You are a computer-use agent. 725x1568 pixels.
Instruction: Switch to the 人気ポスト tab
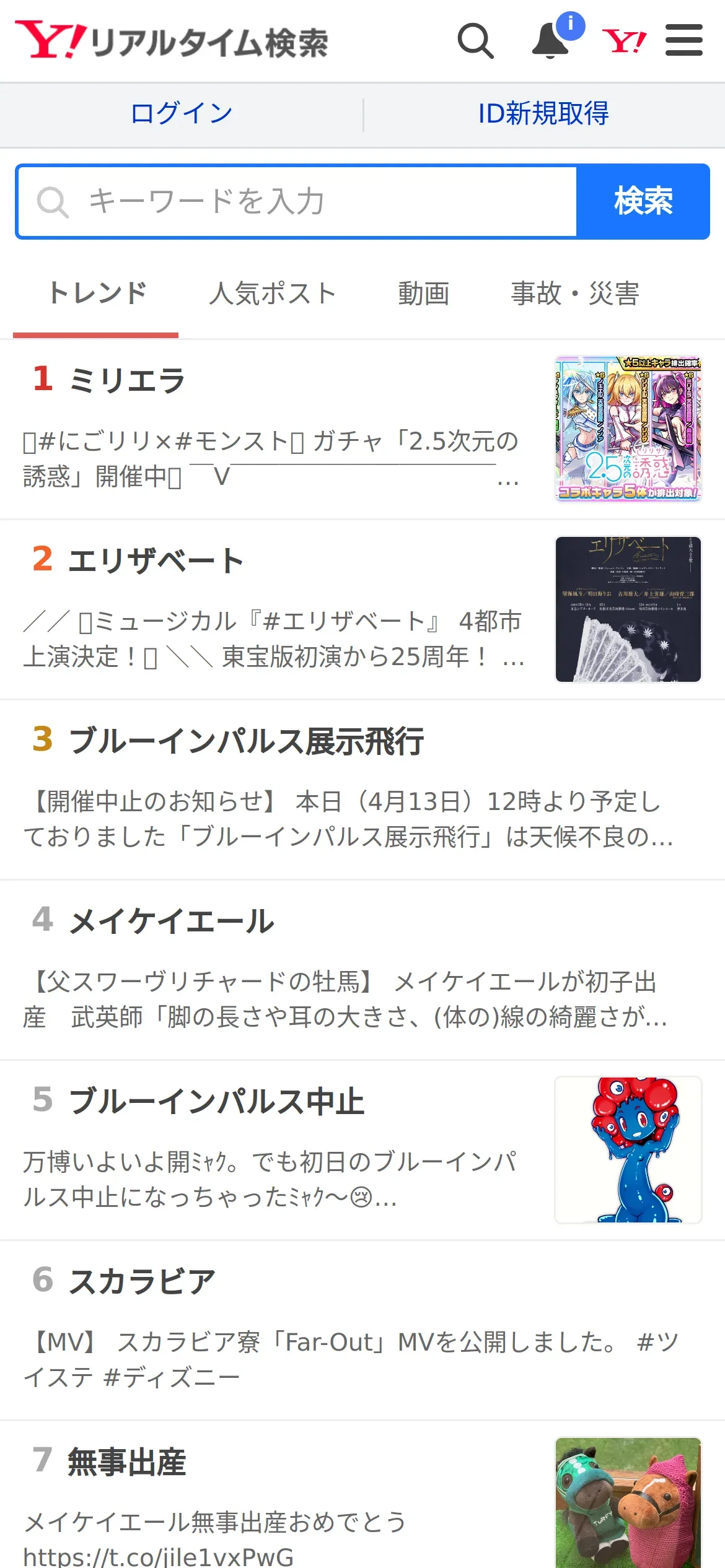273,294
